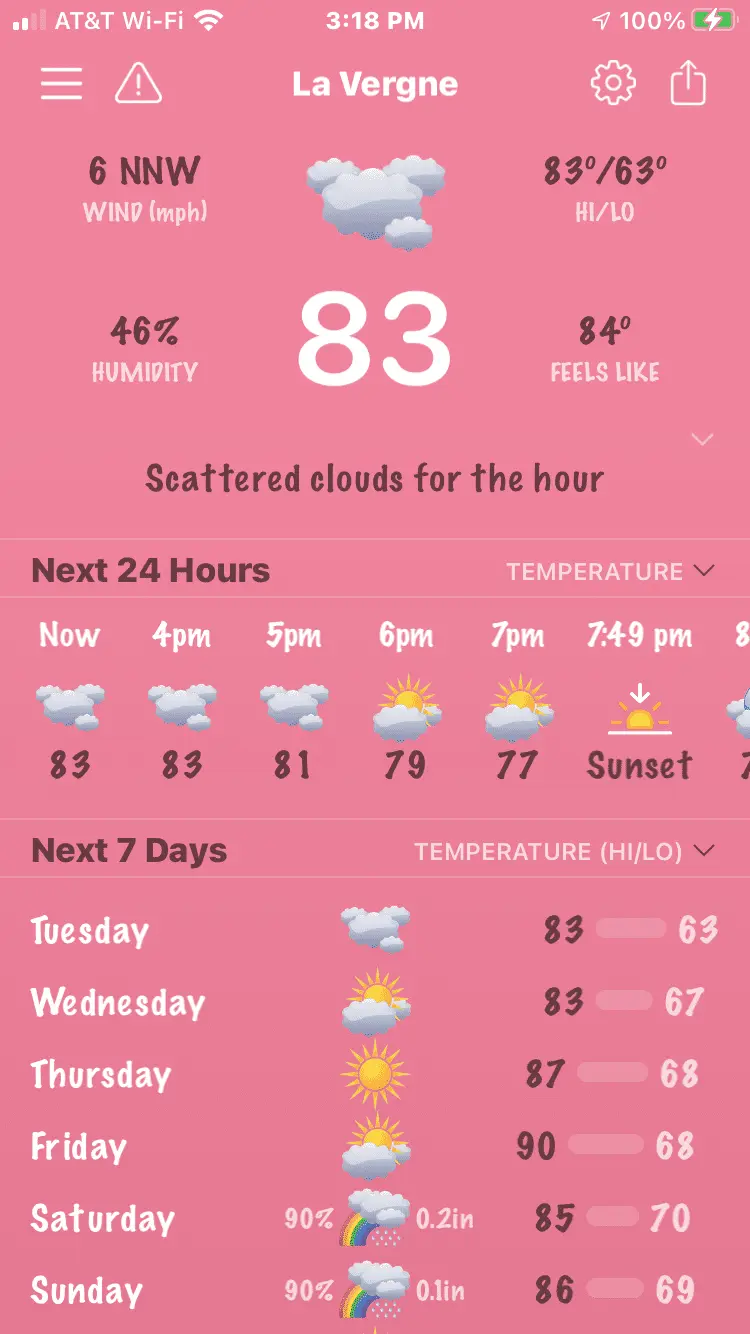
Task: Open Tuesday's forecast row
Action: pos(374,930)
